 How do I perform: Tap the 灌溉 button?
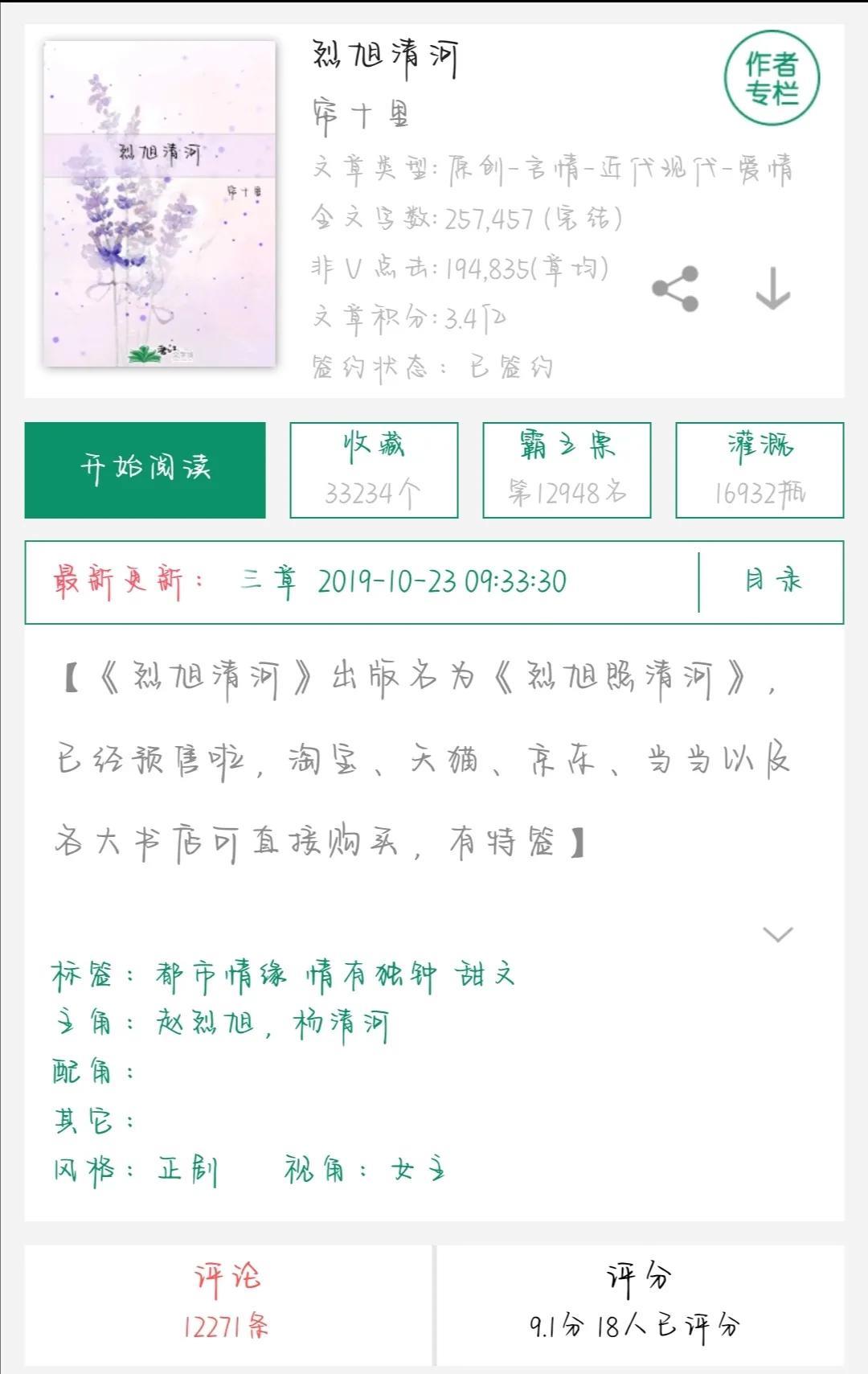click(x=759, y=470)
